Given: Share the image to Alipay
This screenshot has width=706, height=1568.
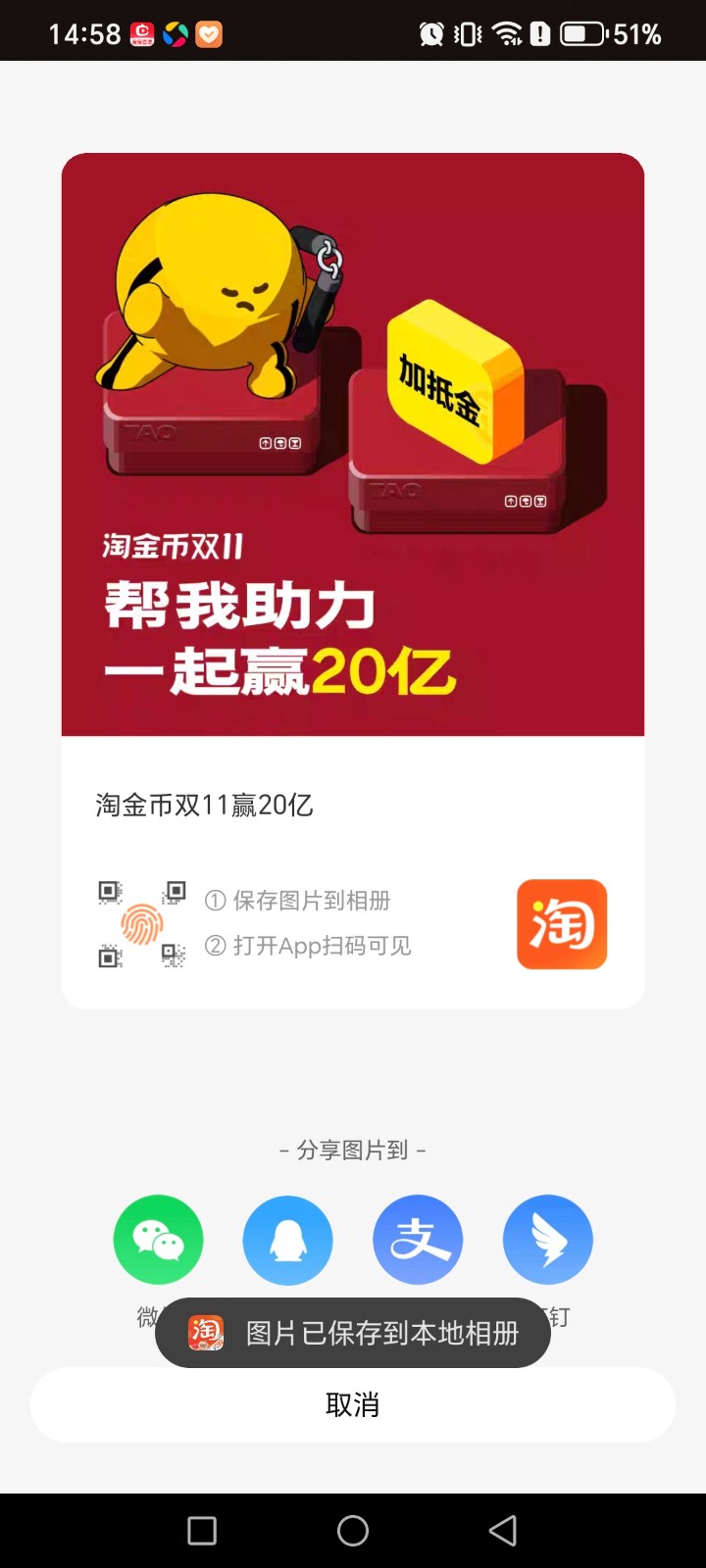Looking at the screenshot, I should click(418, 1240).
